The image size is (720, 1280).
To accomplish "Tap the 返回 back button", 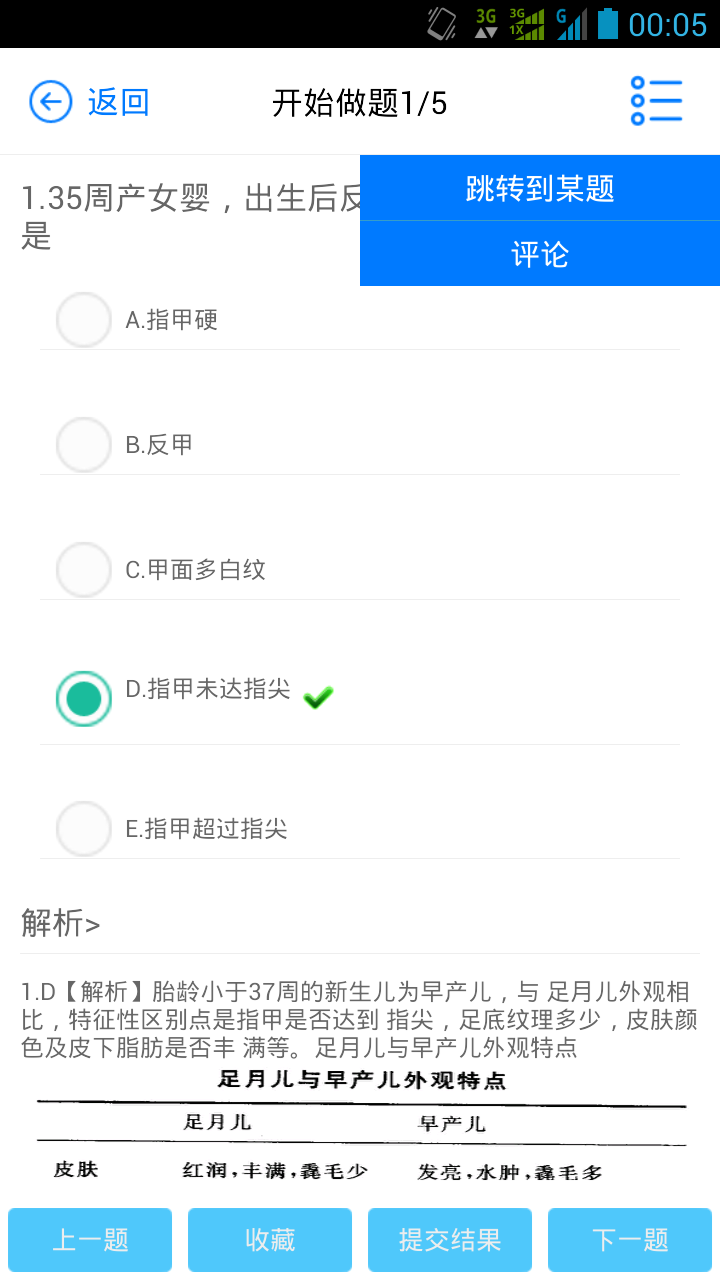I will [90, 102].
